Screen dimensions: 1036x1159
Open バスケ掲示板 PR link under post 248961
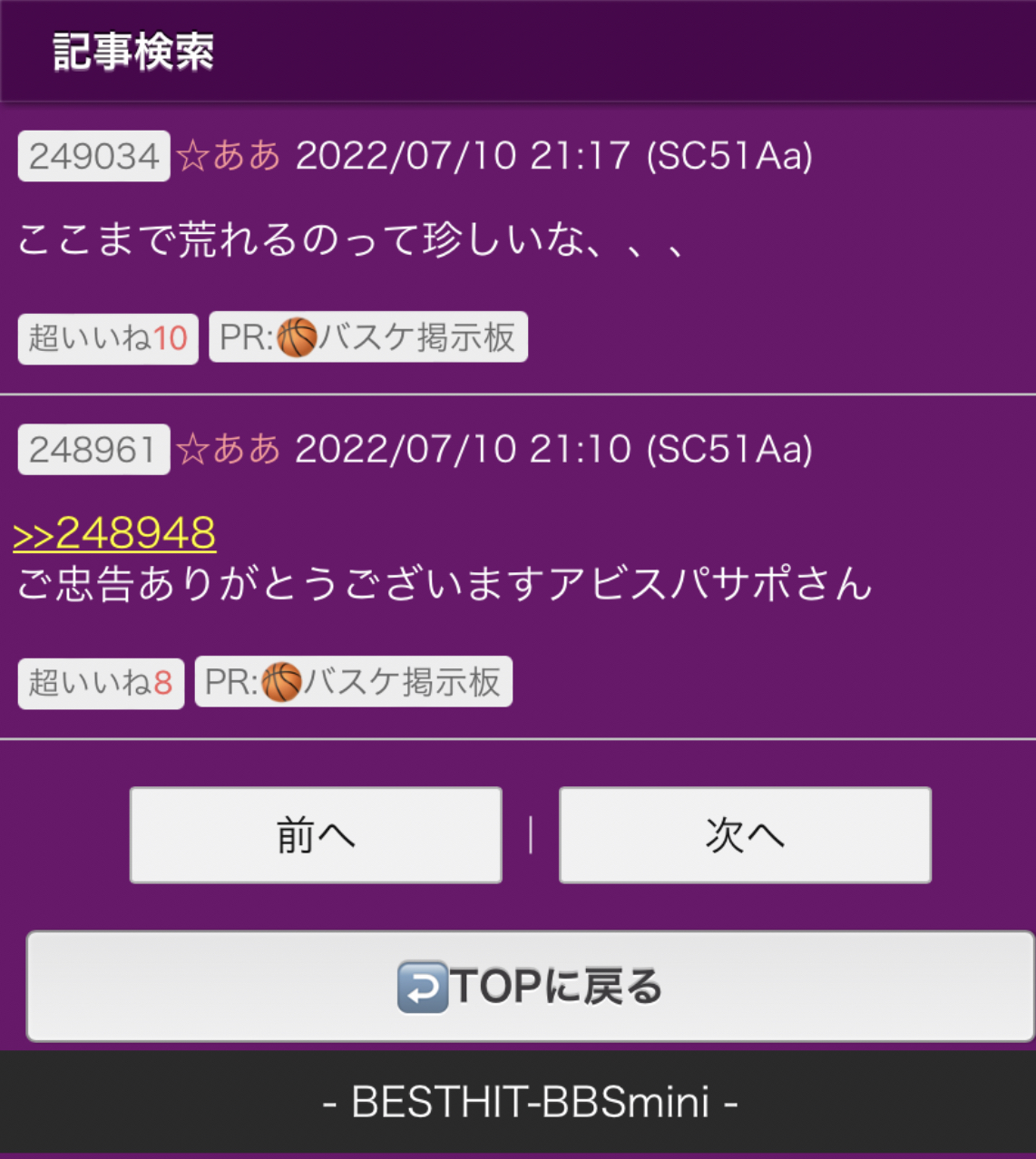[x=354, y=682]
